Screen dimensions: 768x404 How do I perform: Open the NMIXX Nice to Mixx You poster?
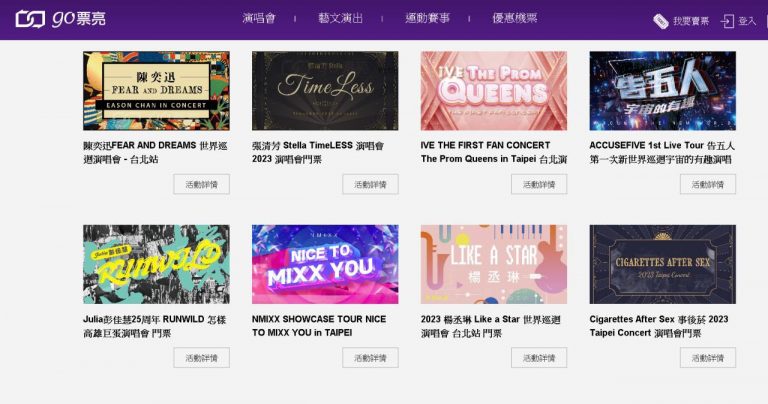325,264
